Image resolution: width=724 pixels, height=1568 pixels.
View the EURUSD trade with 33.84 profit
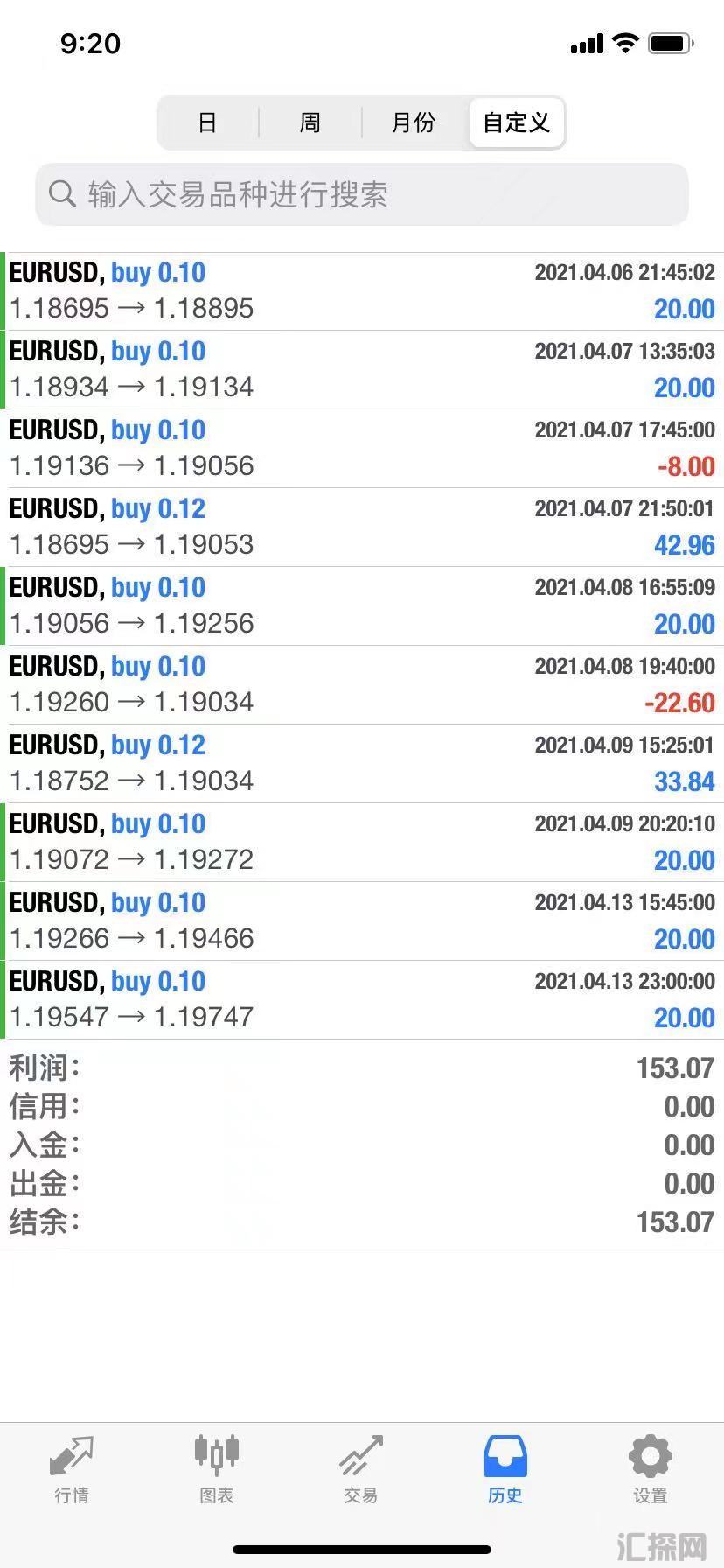click(362, 764)
